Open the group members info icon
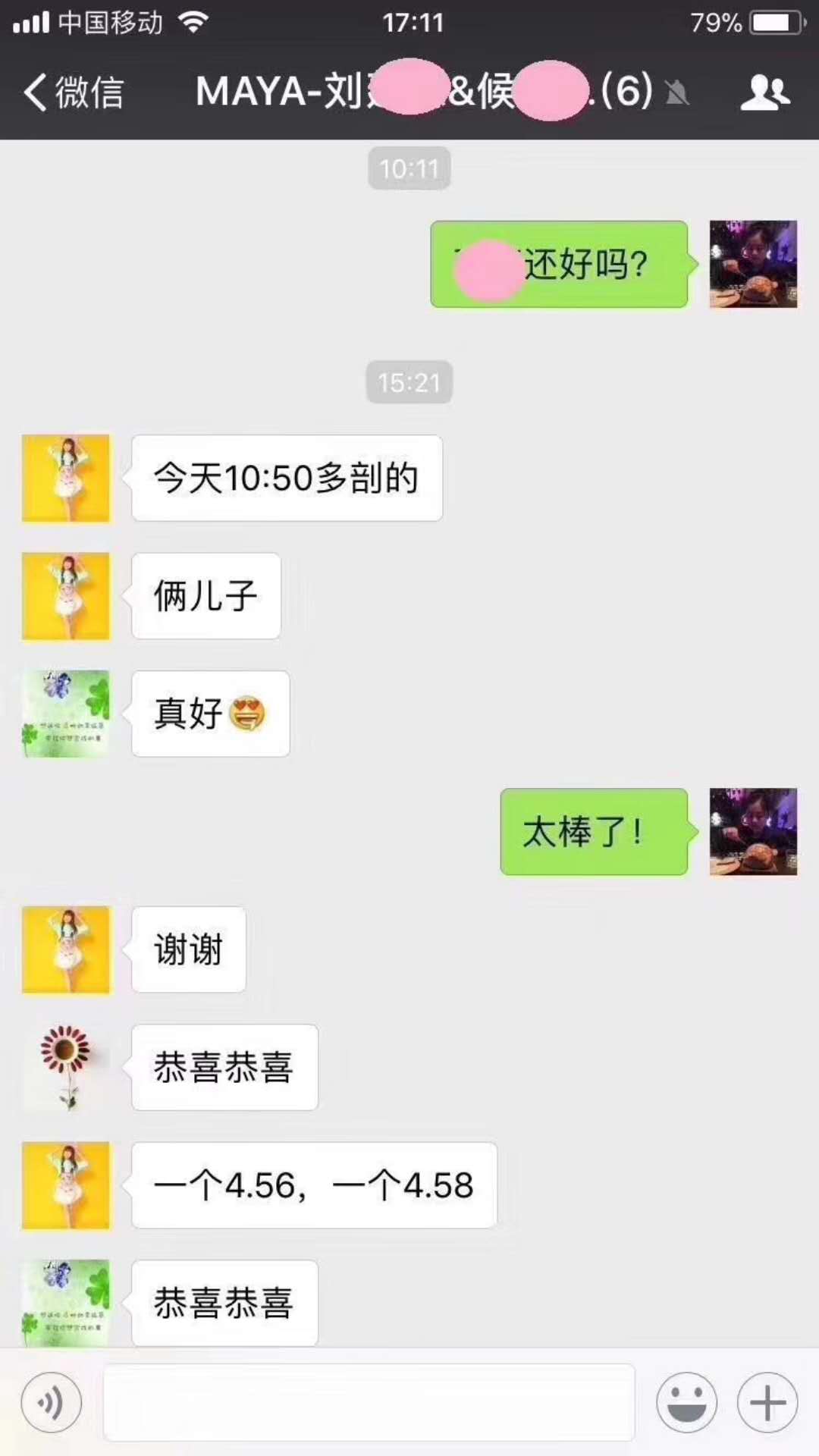819x1456 pixels. point(764,93)
